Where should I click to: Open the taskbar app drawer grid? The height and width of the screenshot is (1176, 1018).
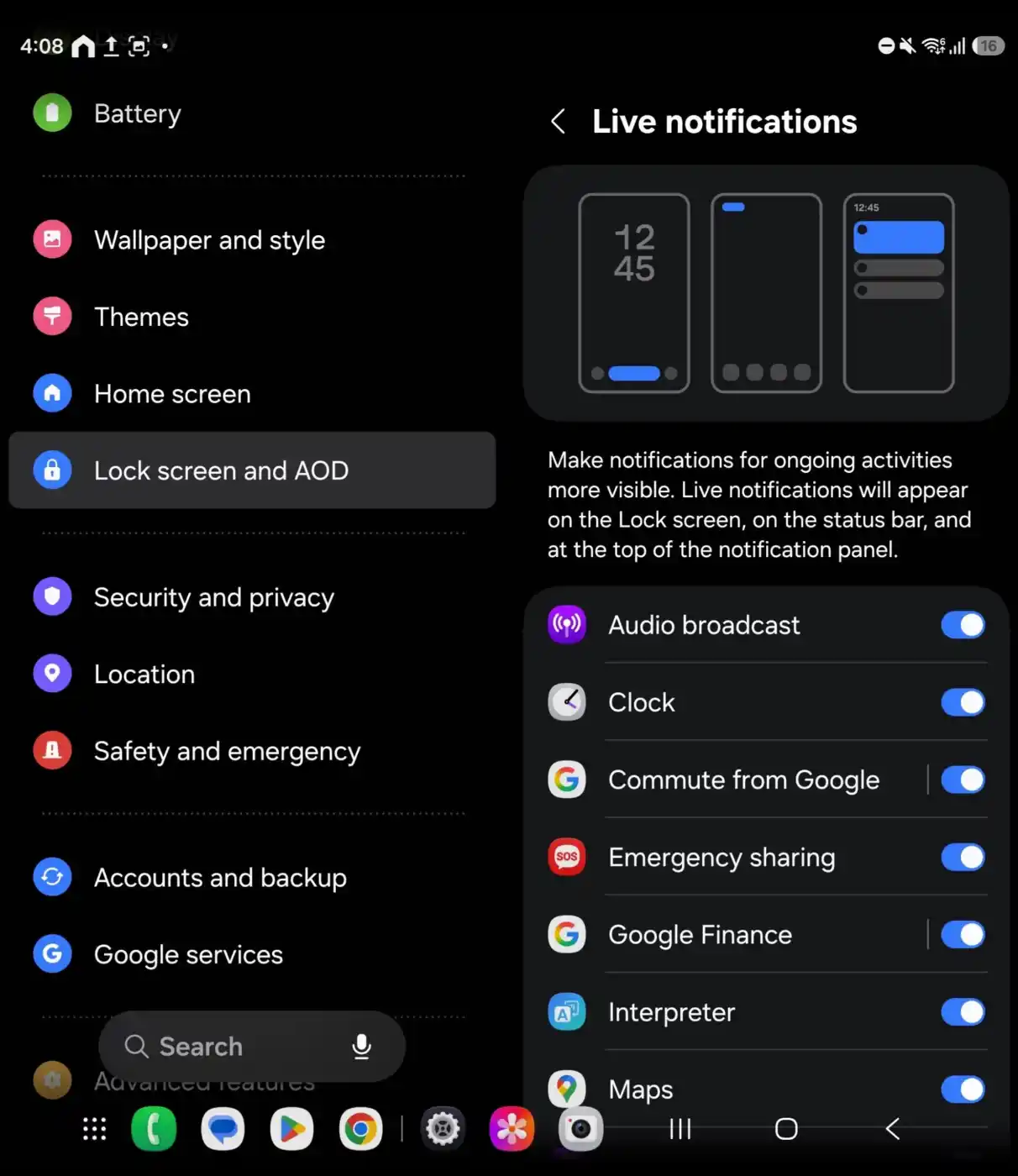click(94, 1129)
